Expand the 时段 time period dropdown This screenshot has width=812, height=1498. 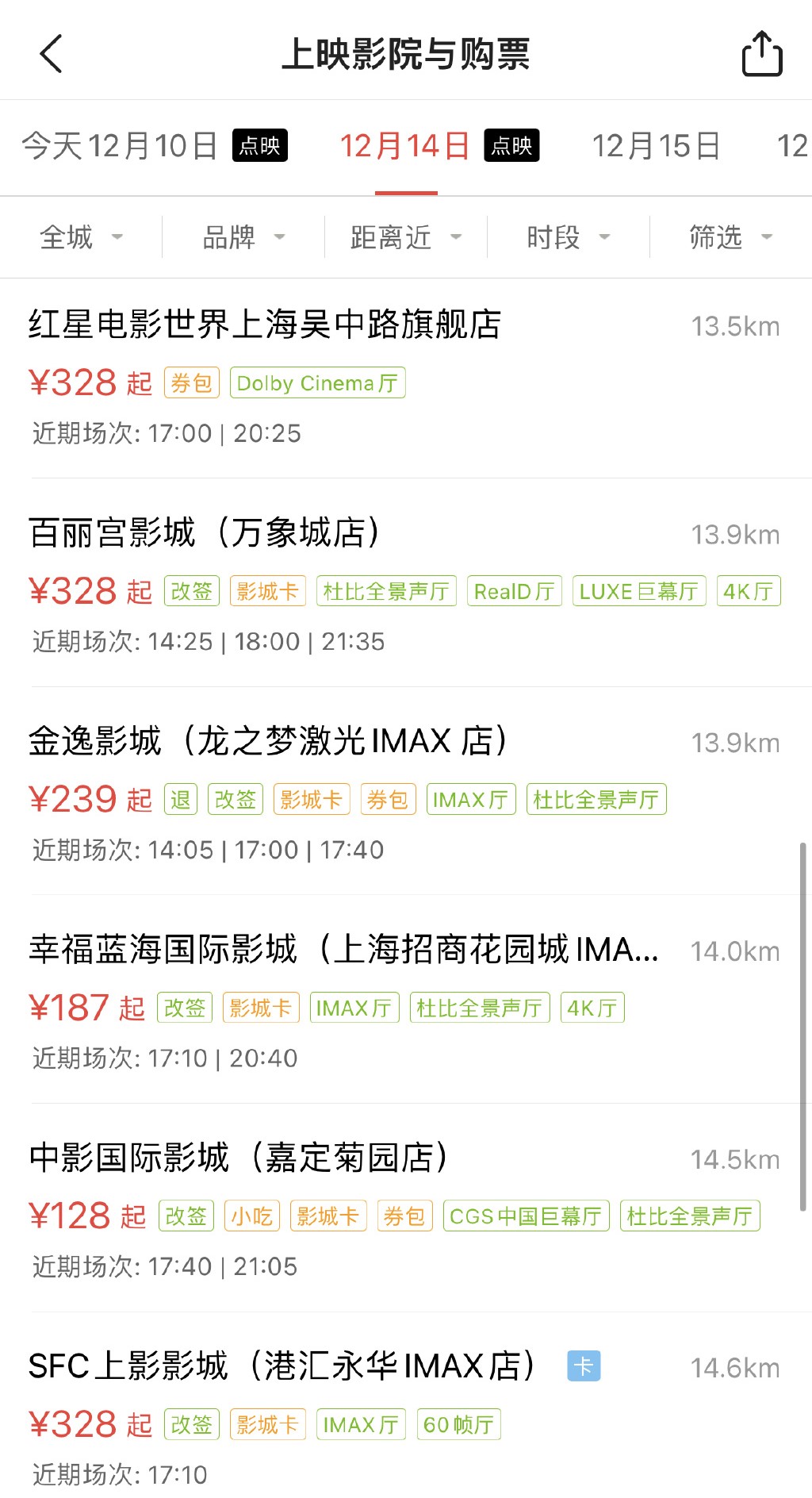[568, 236]
